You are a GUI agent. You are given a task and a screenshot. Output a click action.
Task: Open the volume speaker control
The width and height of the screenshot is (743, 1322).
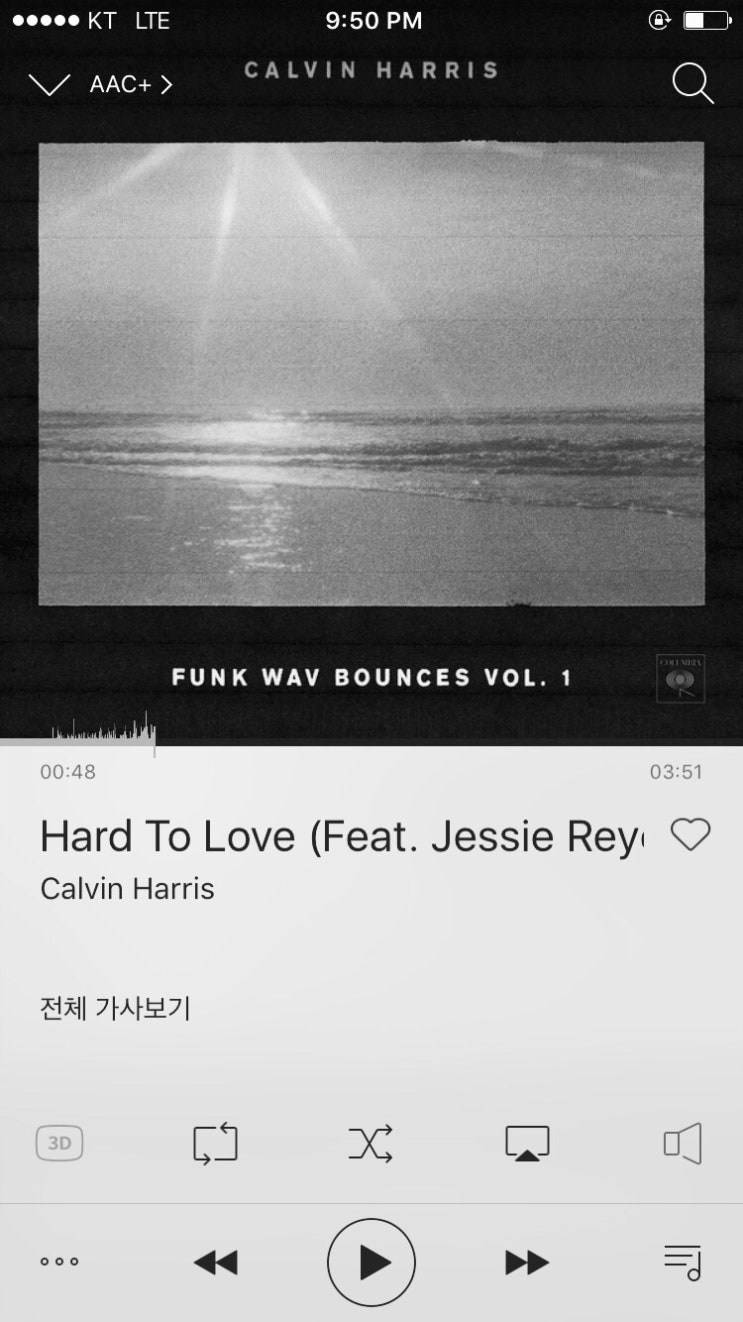[683, 1143]
